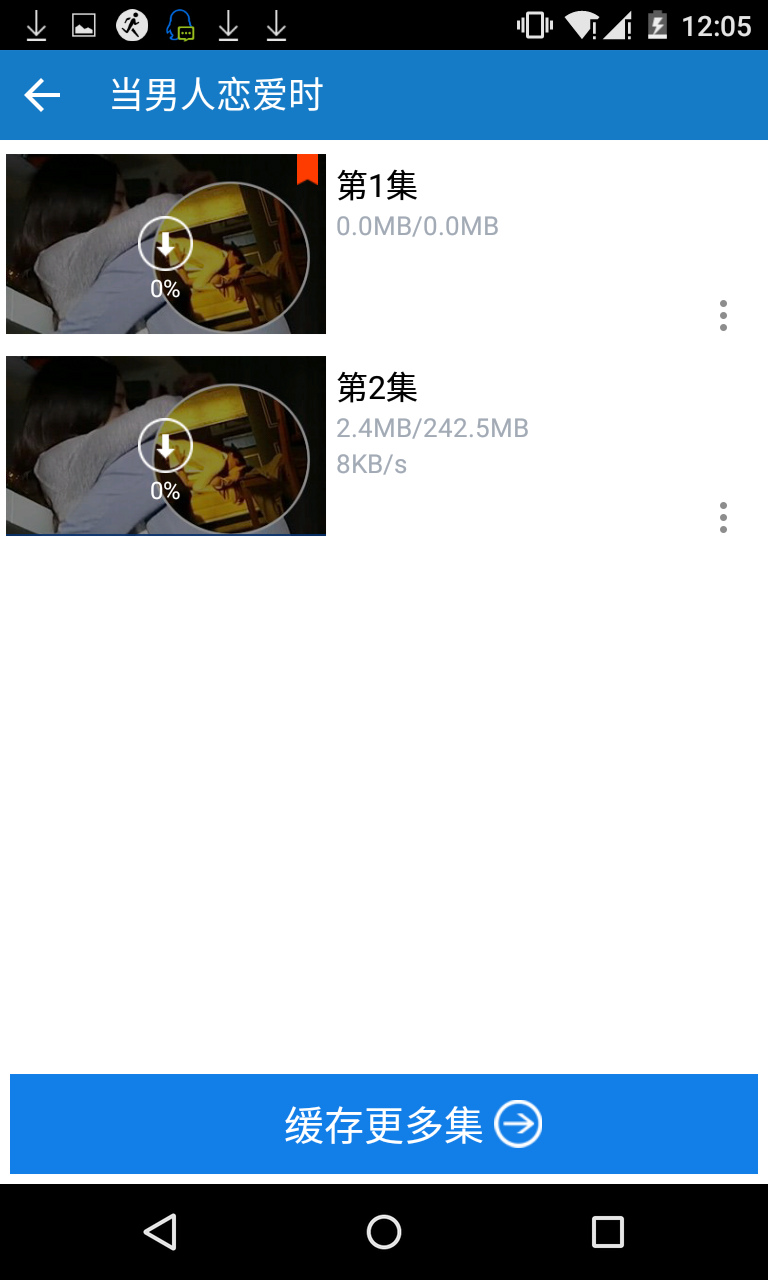Tap the 缓存更多集 button

pos(384,1124)
